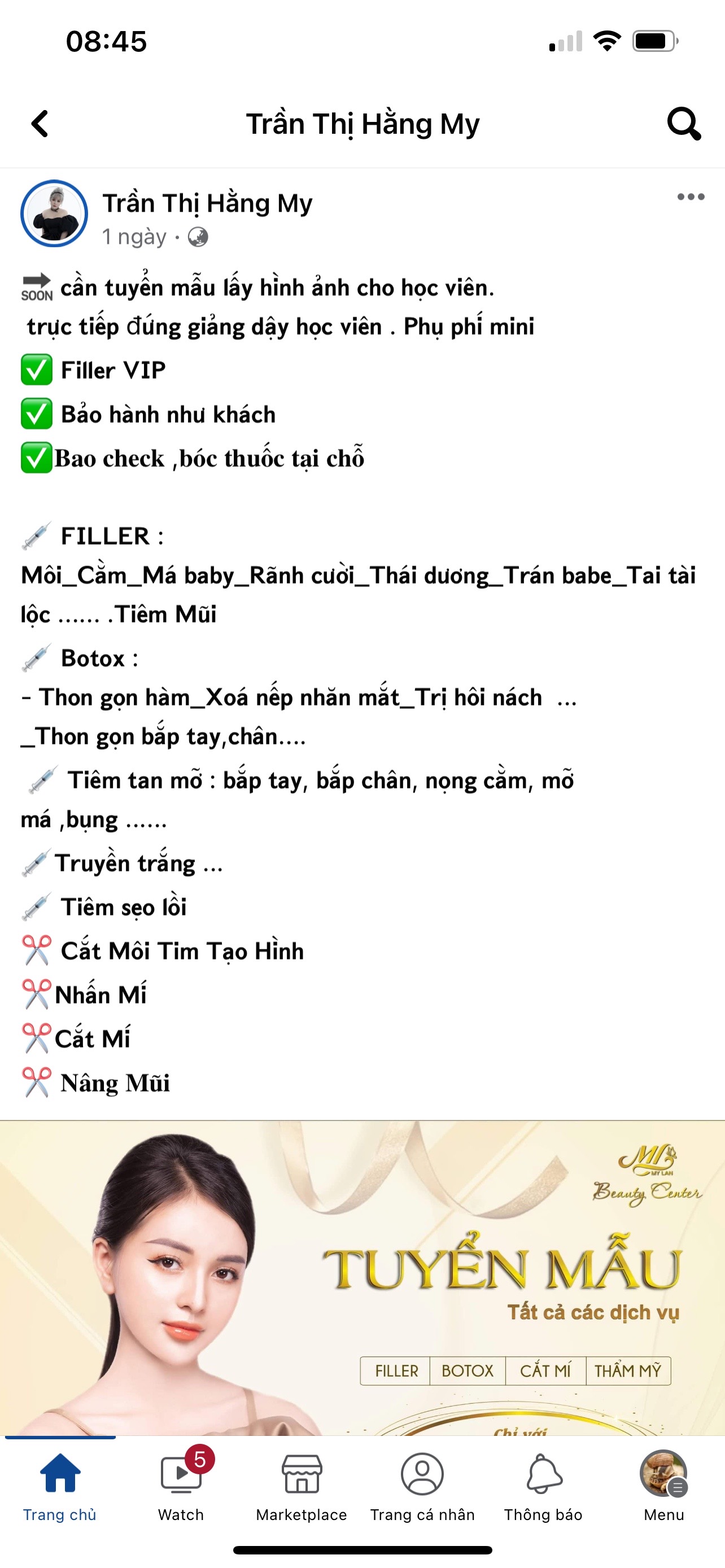Go back using the header arrow
This screenshot has height=1568, width=725.
(x=40, y=124)
